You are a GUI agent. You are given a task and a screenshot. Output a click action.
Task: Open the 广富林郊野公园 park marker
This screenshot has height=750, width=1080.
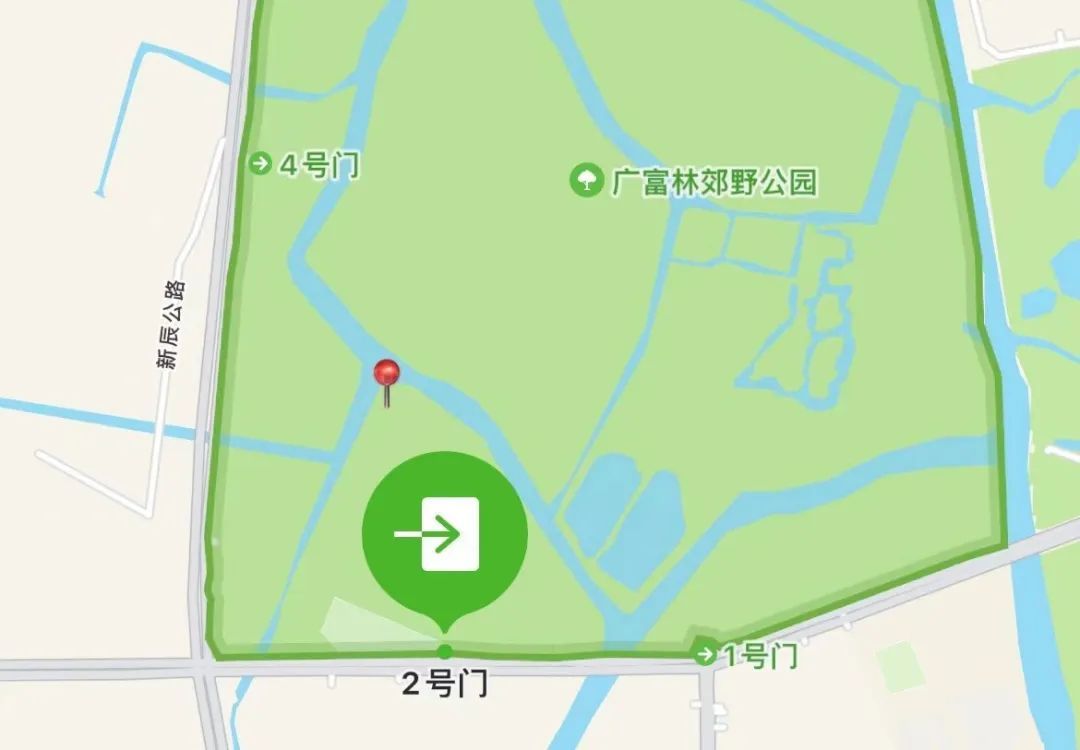(x=586, y=181)
